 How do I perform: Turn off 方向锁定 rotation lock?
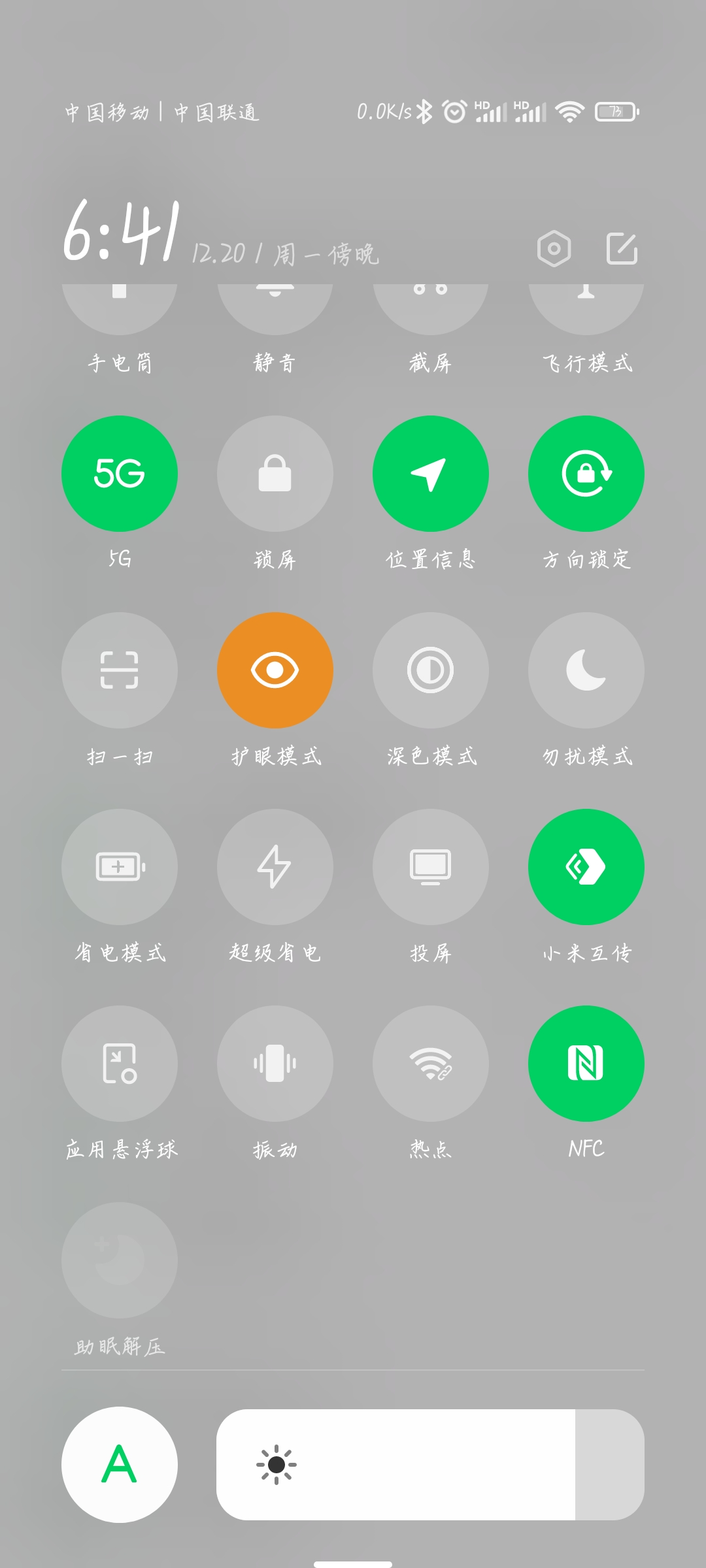(x=586, y=474)
